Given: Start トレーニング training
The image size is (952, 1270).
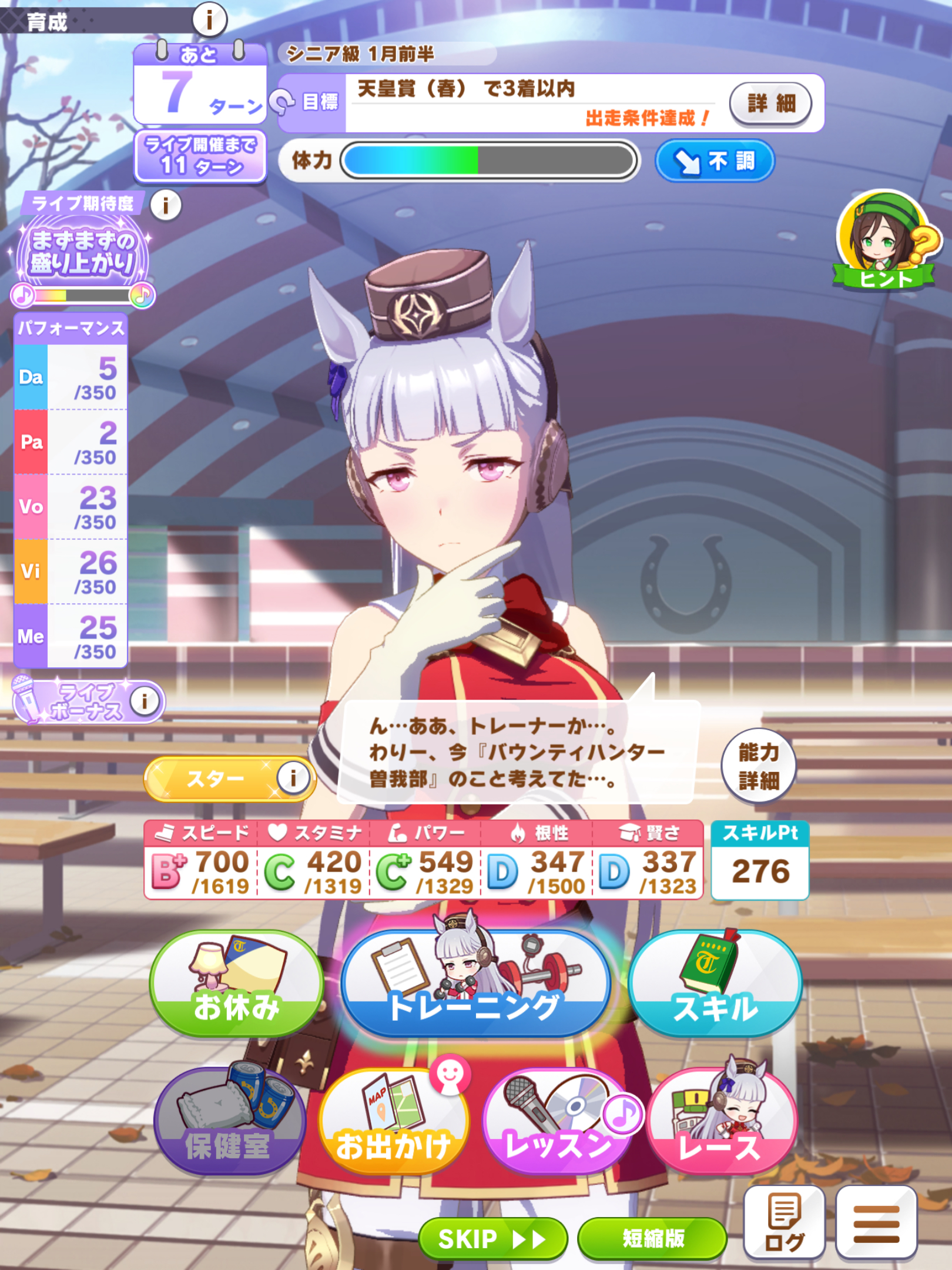Looking at the screenshot, I should click(x=475, y=984).
